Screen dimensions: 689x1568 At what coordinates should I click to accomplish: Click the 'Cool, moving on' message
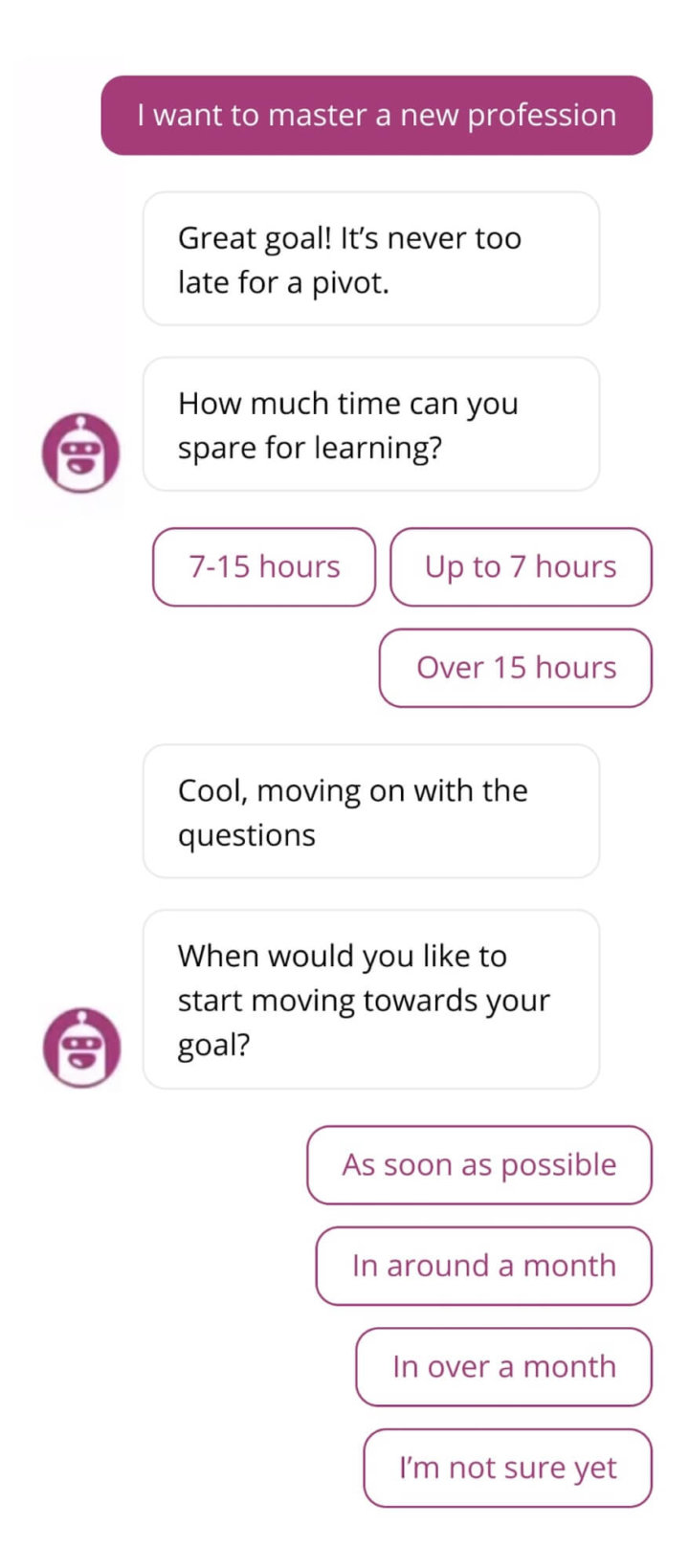point(370,811)
